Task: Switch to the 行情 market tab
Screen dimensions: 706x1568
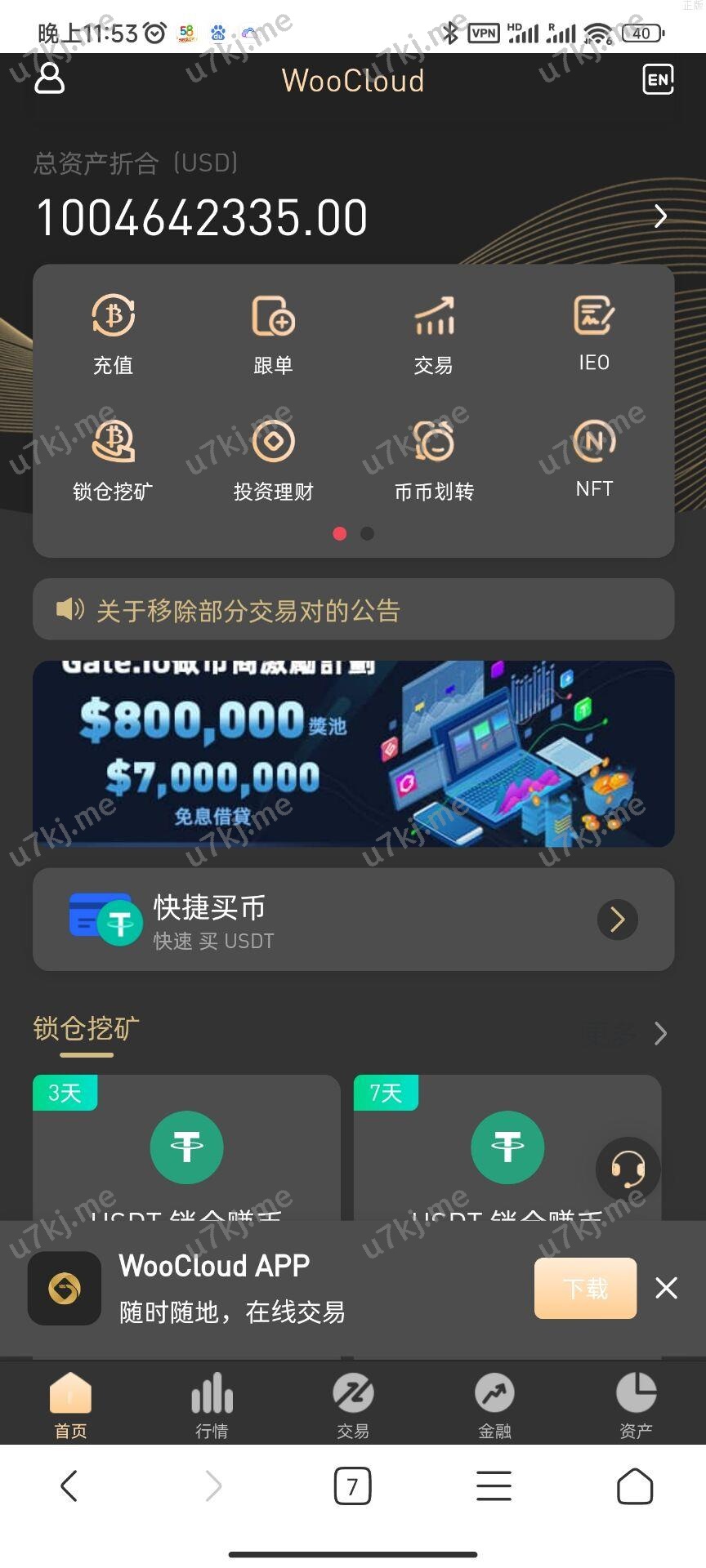Action: [x=212, y=1405]
